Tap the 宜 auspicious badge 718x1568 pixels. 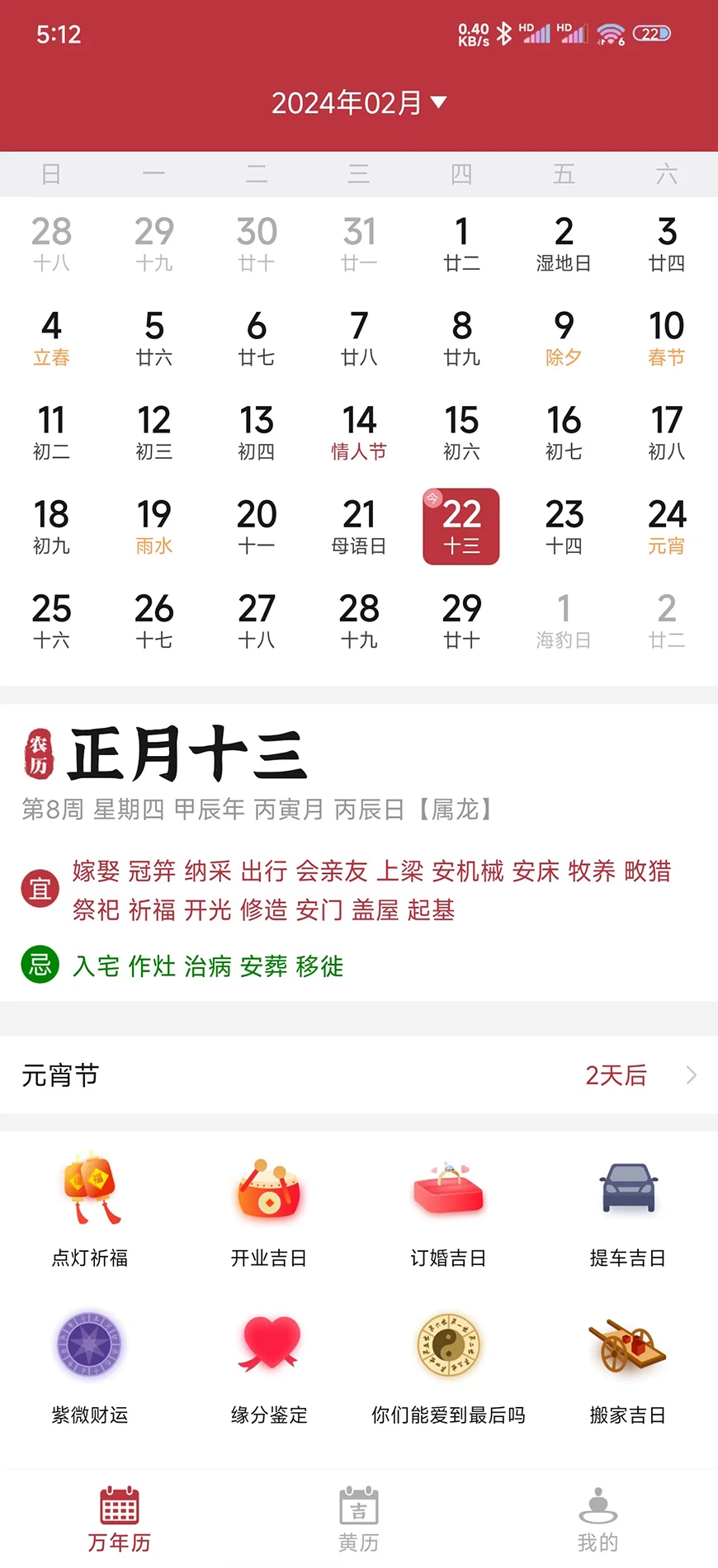[39, 889]
